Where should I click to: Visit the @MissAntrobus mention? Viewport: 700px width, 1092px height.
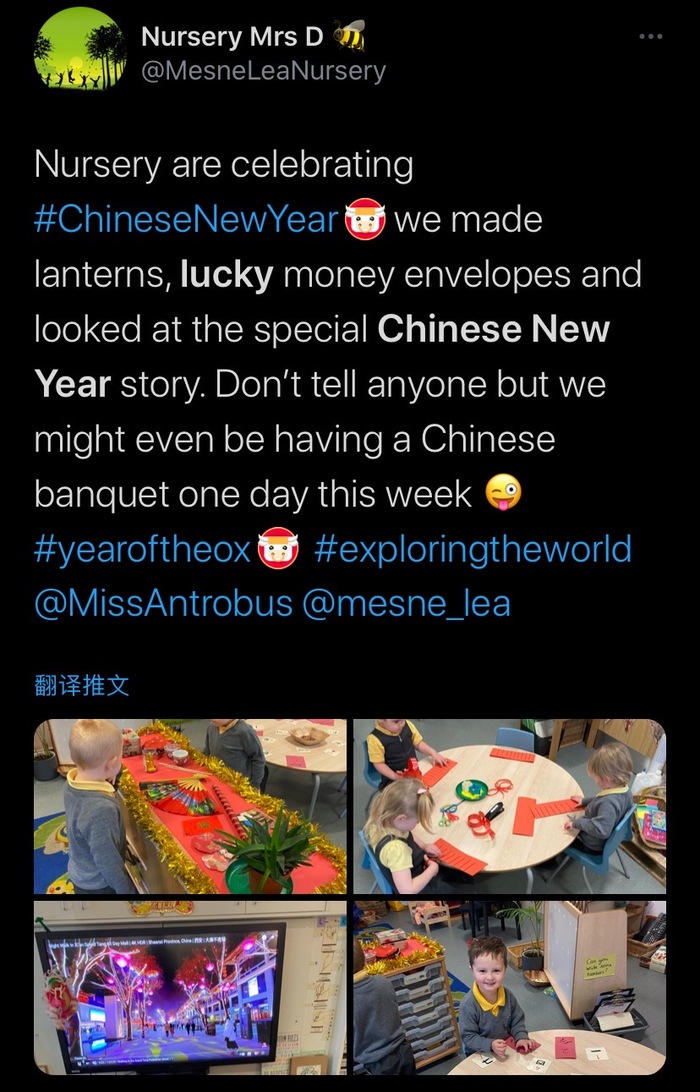pos(163,603)
